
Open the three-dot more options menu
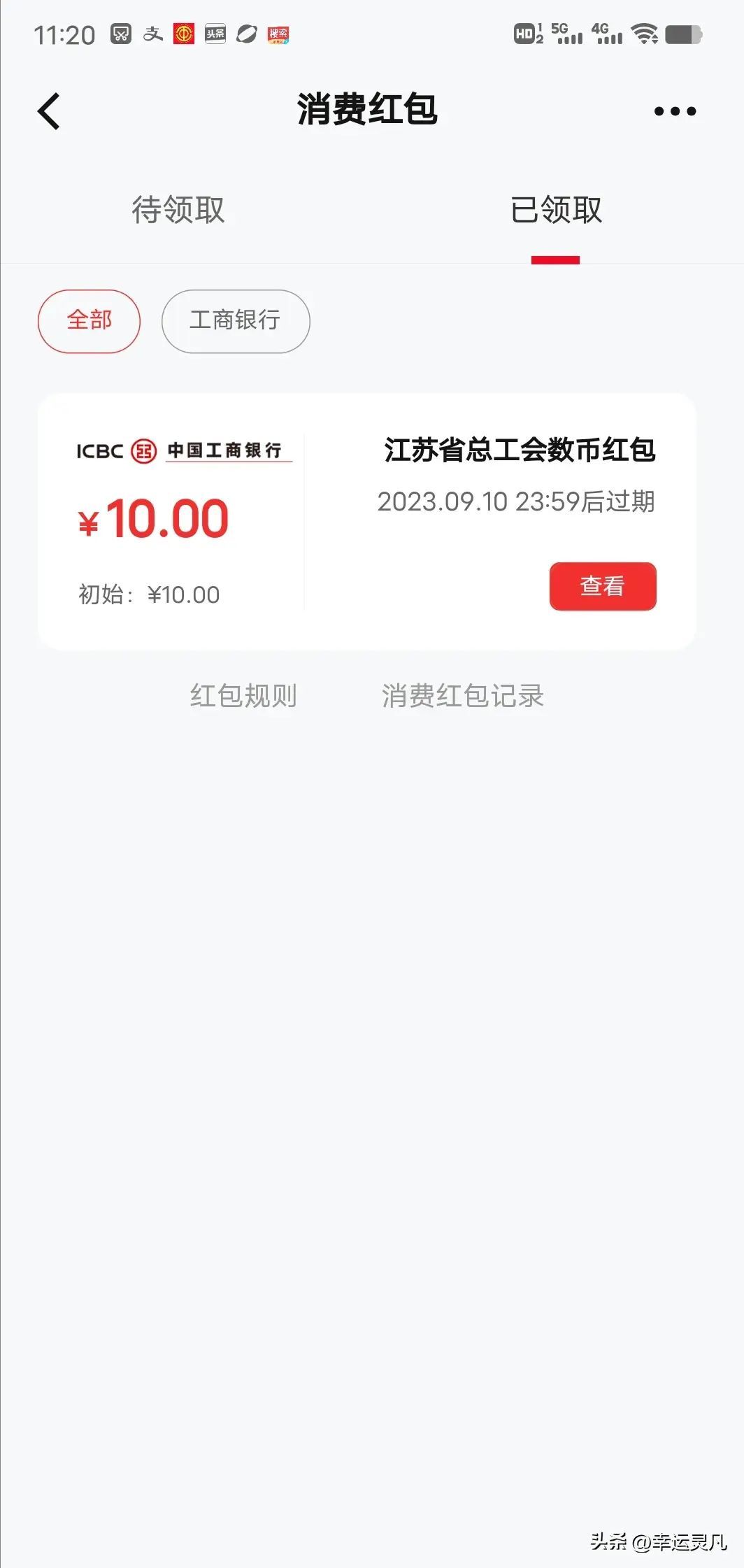(x=673, y=111)
